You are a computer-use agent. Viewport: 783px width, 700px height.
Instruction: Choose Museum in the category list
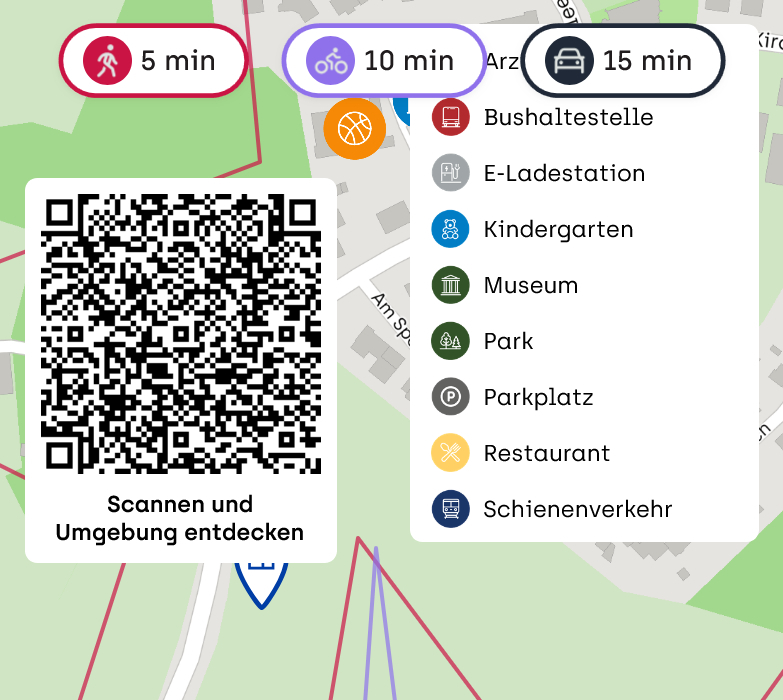(x=530, y=285)
